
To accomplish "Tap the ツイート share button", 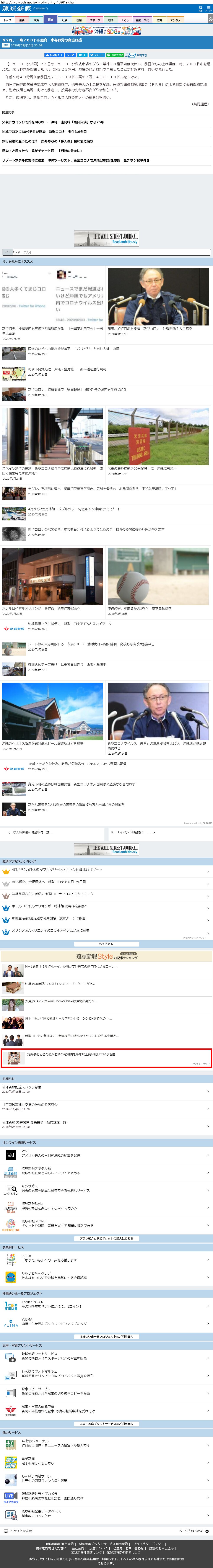I will (x=97, y=55).
